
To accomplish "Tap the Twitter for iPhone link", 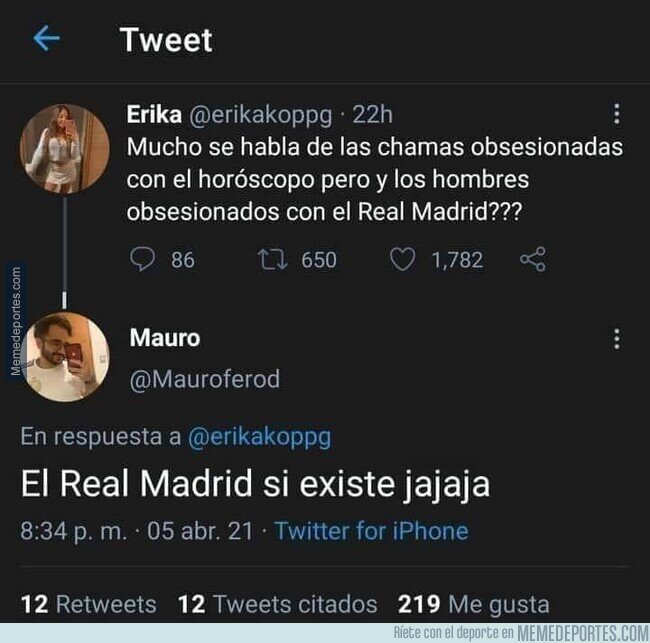I will coord(371,530).
